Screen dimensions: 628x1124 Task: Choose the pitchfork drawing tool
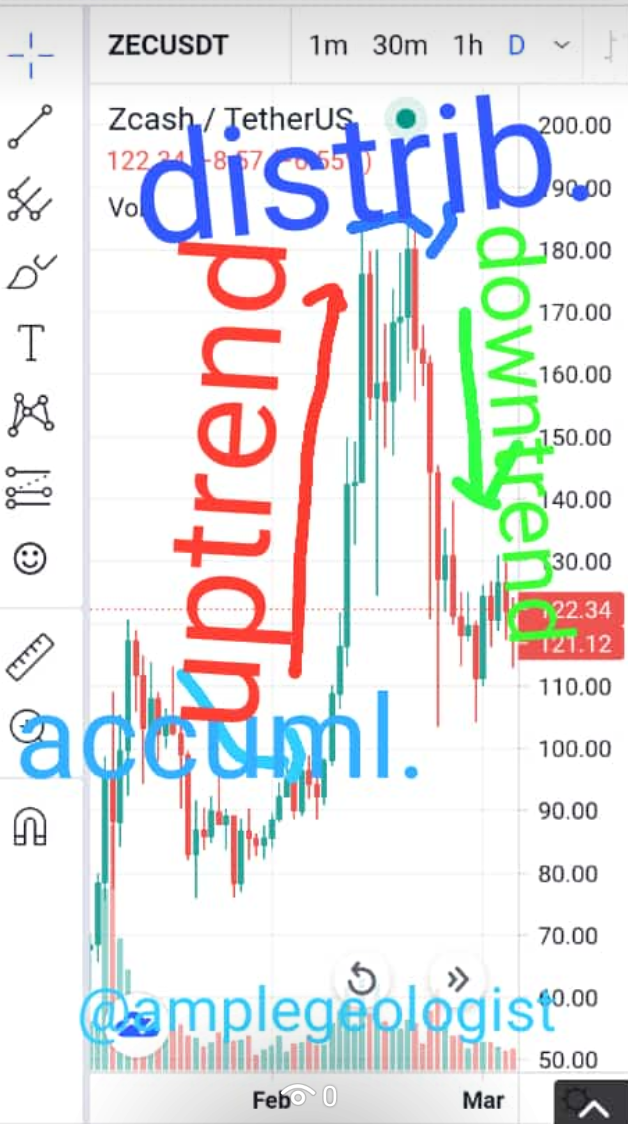click(x=29, y=199)
